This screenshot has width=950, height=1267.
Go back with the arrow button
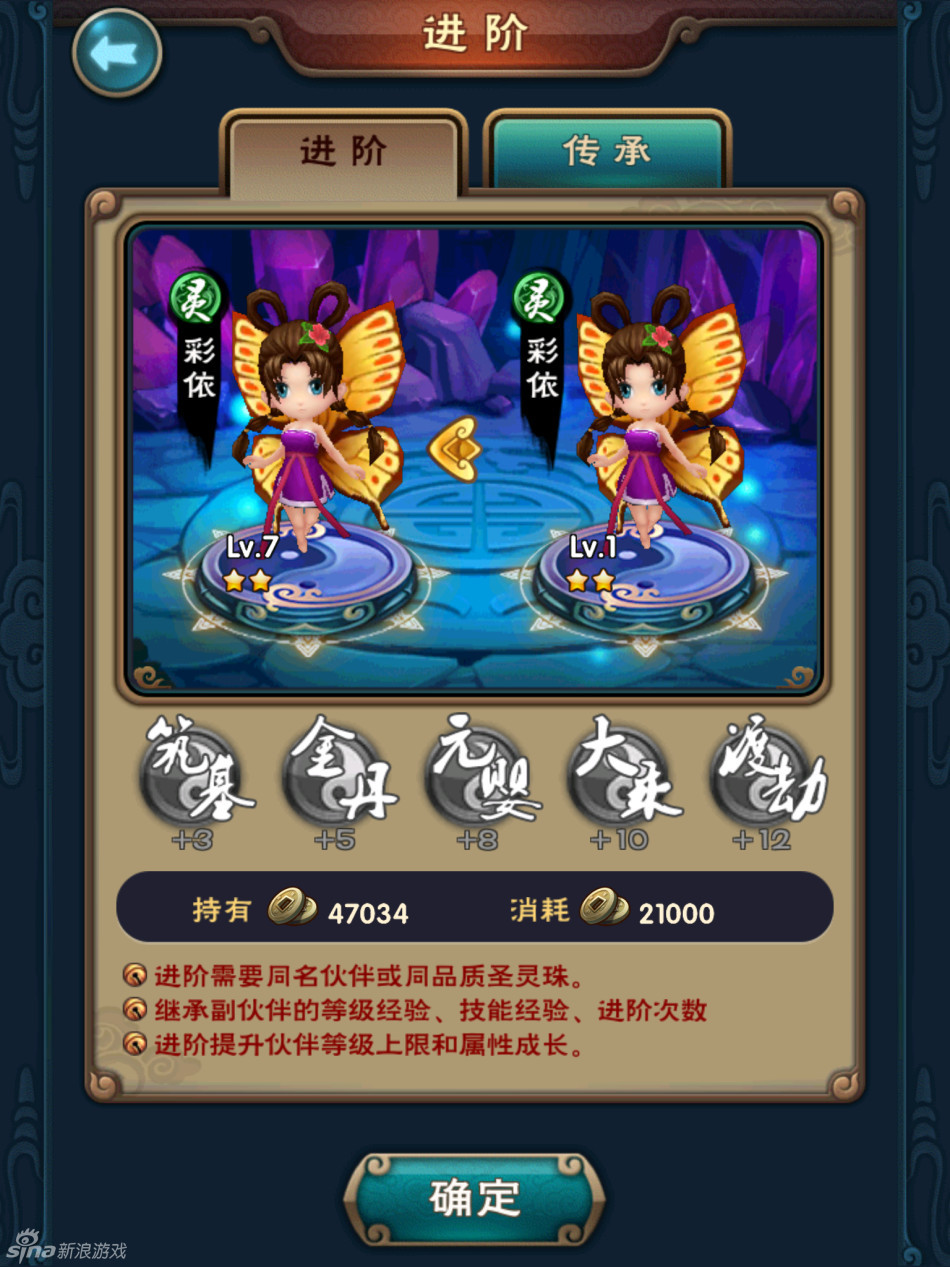click(x=117, y=52)
